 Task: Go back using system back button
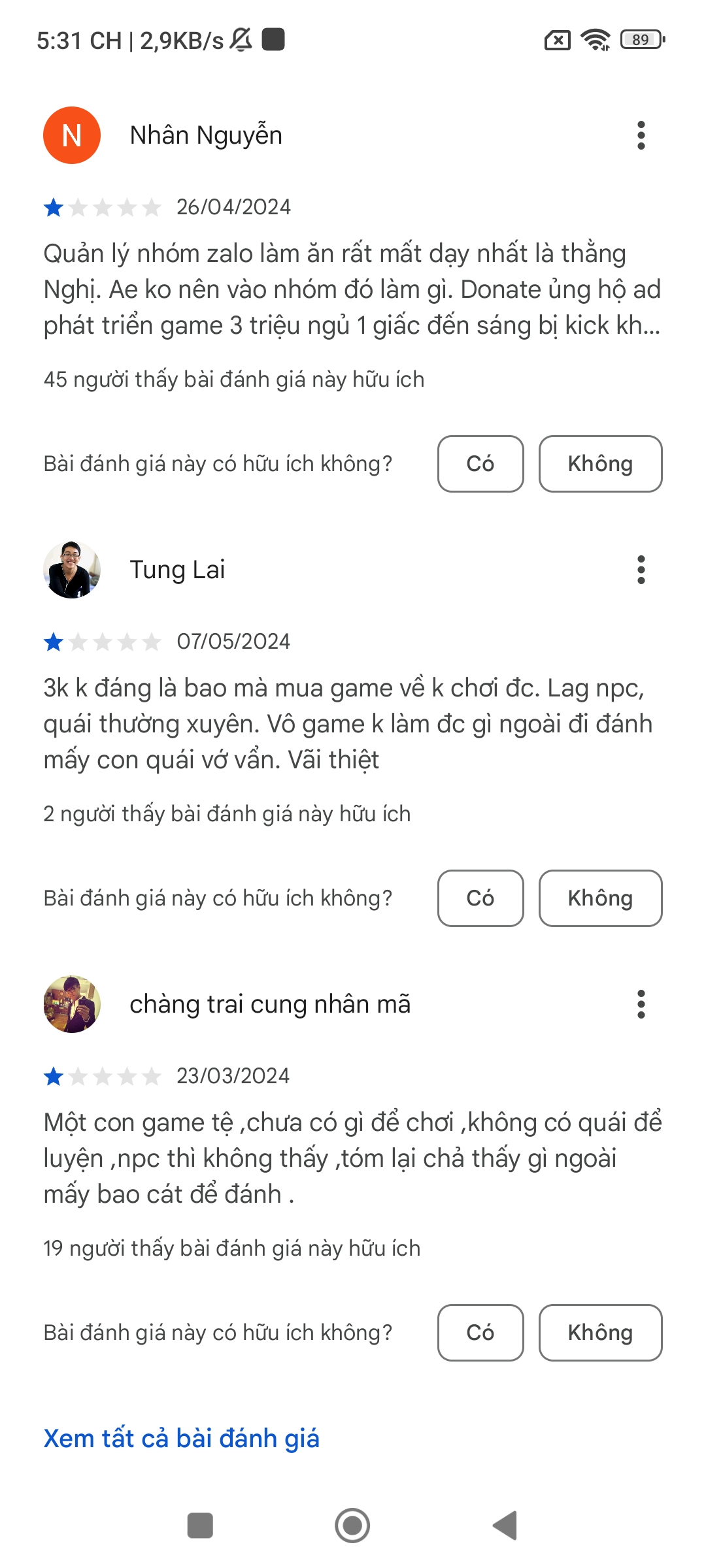[505, 1526]
